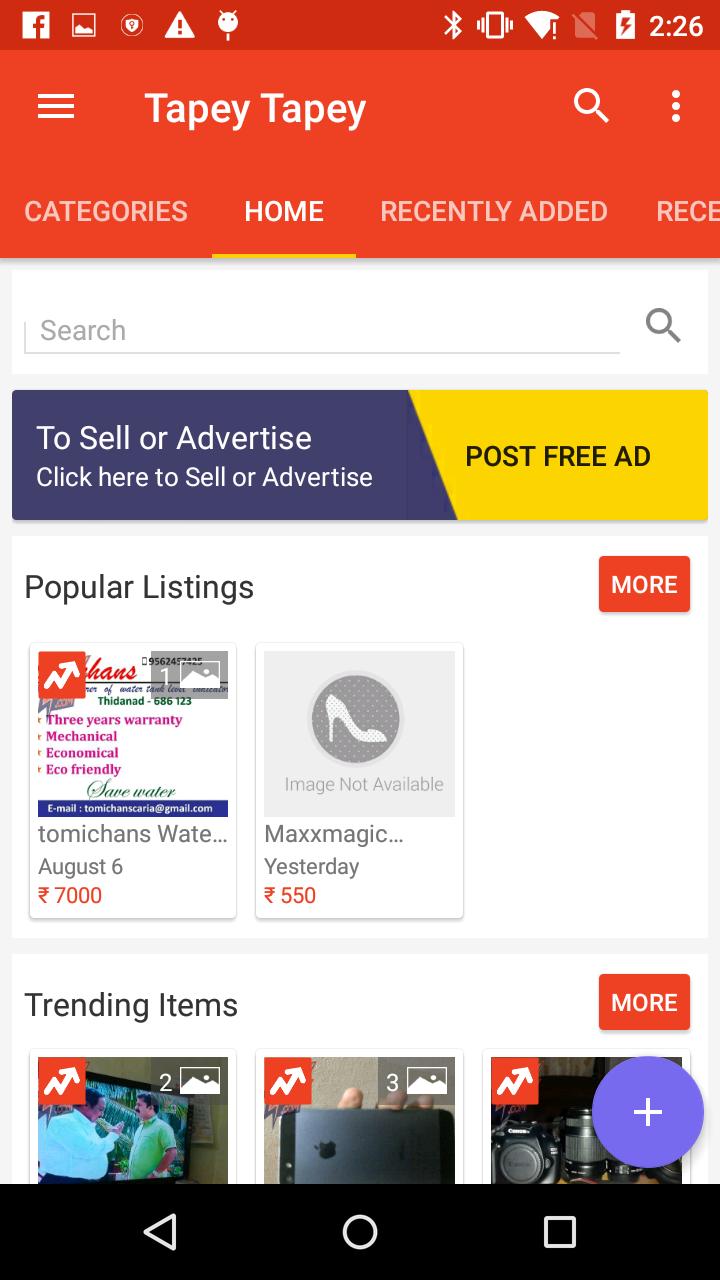The width and height of the screenshot is (720, 1280).
Task: Open the tomichans Water listing card
Action: point(133,780)
